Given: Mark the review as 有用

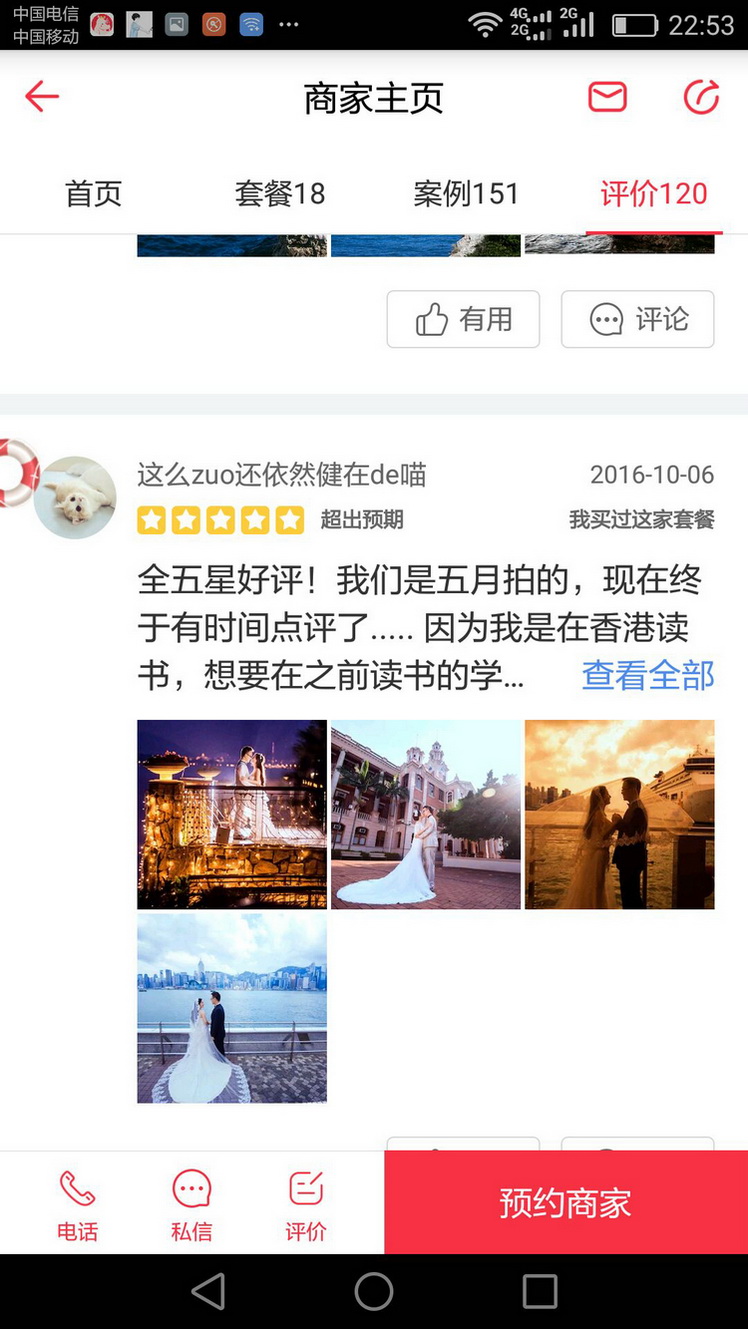Looking at the screenshot, I should coord(463,319).
